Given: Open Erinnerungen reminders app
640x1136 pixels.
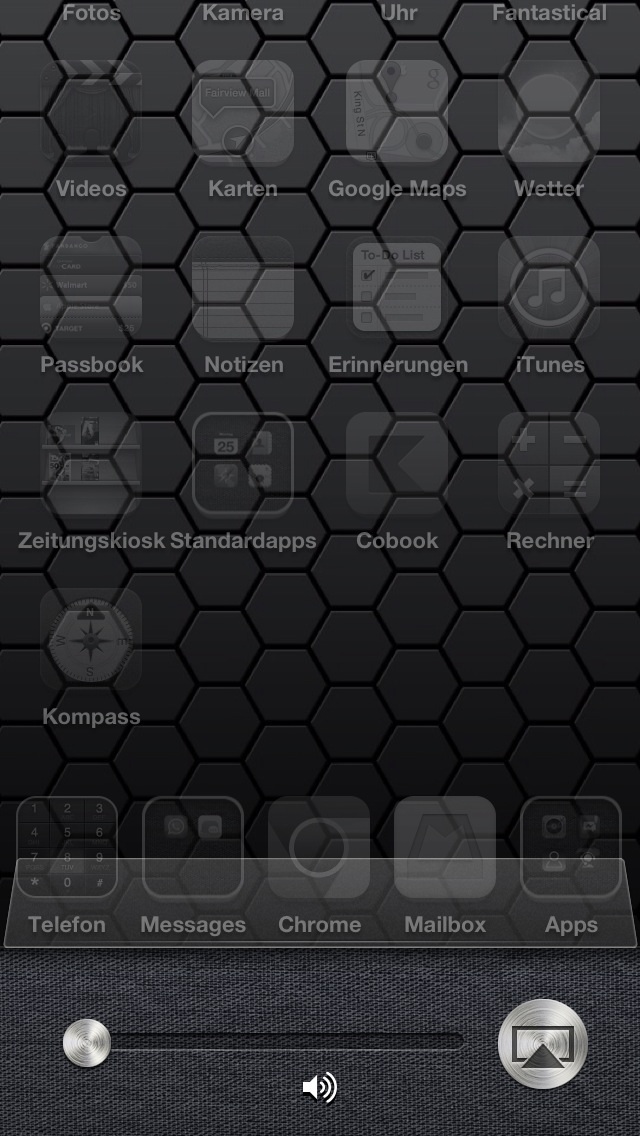Looking at the screenshot, I should tap(397, 288).
